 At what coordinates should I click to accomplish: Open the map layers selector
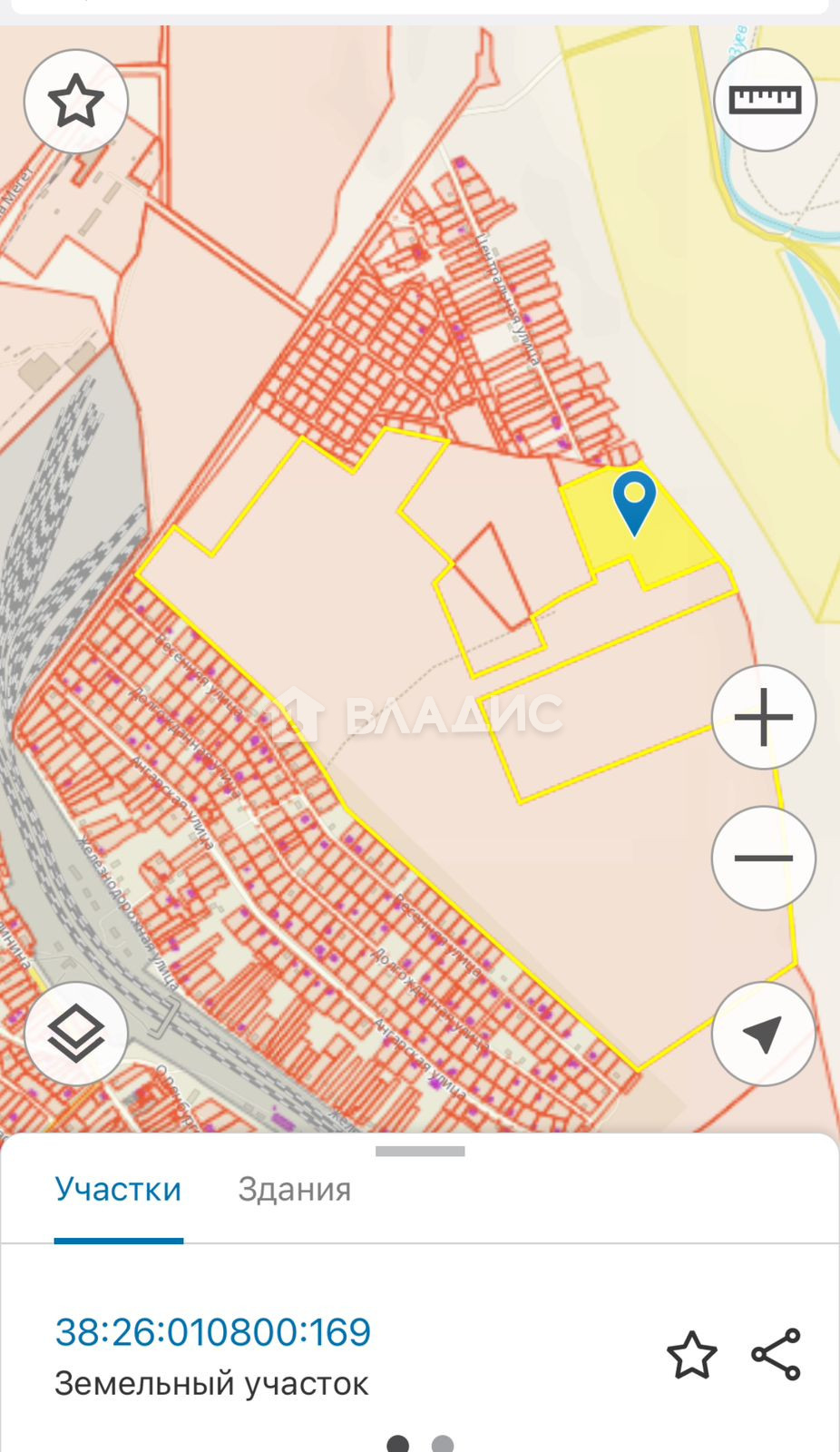[x=76, y=1034]
